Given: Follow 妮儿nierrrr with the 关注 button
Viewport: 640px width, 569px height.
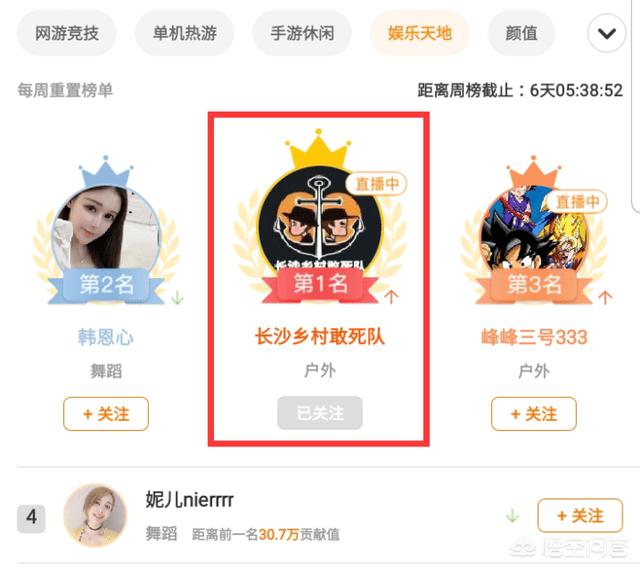Looking at the screenshot, I should (579, 516).
